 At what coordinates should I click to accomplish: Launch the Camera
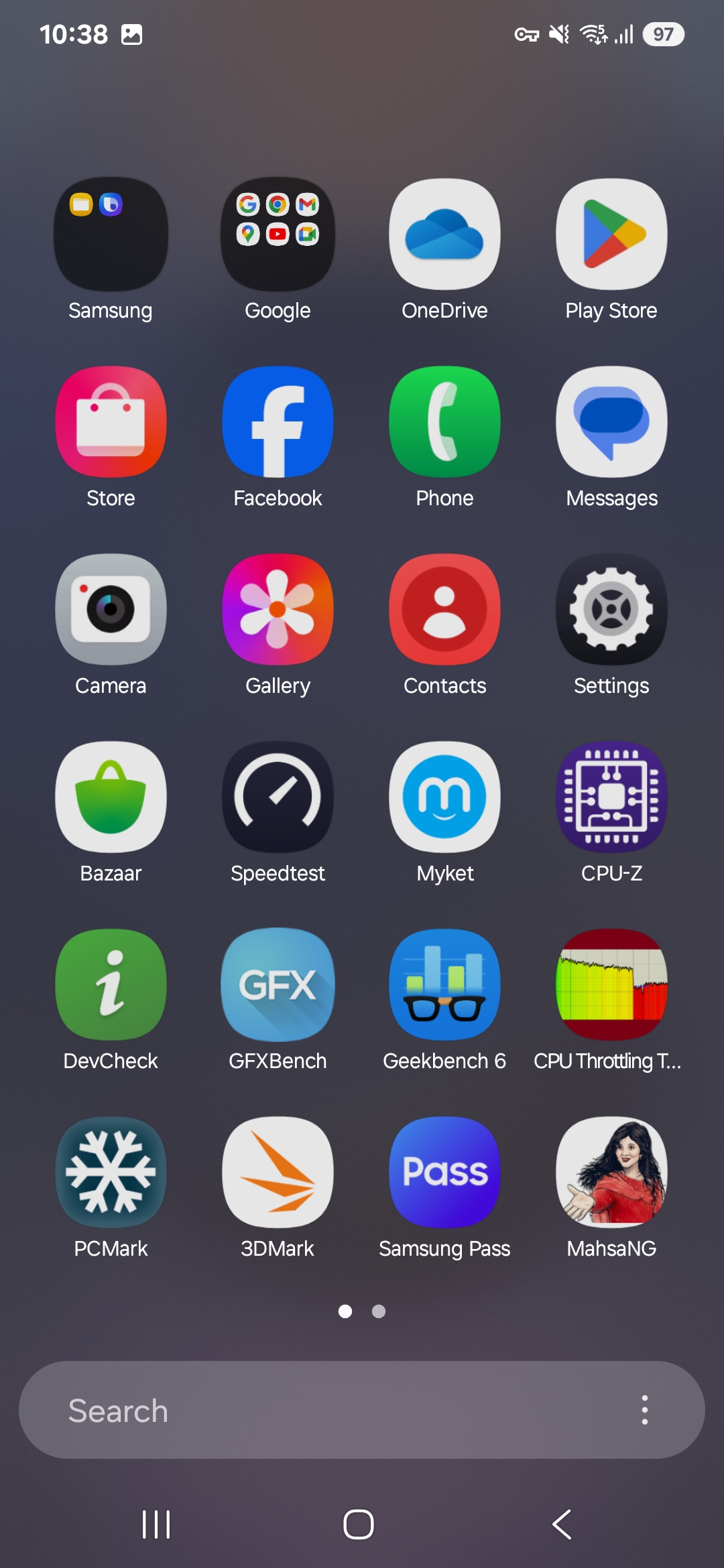pos(111,610)
